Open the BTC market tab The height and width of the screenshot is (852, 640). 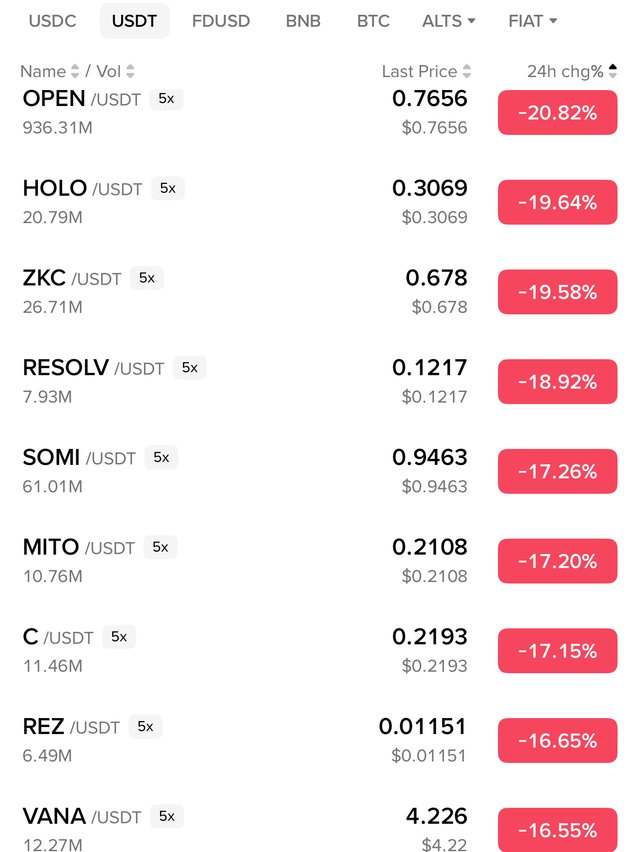point(373,21)
